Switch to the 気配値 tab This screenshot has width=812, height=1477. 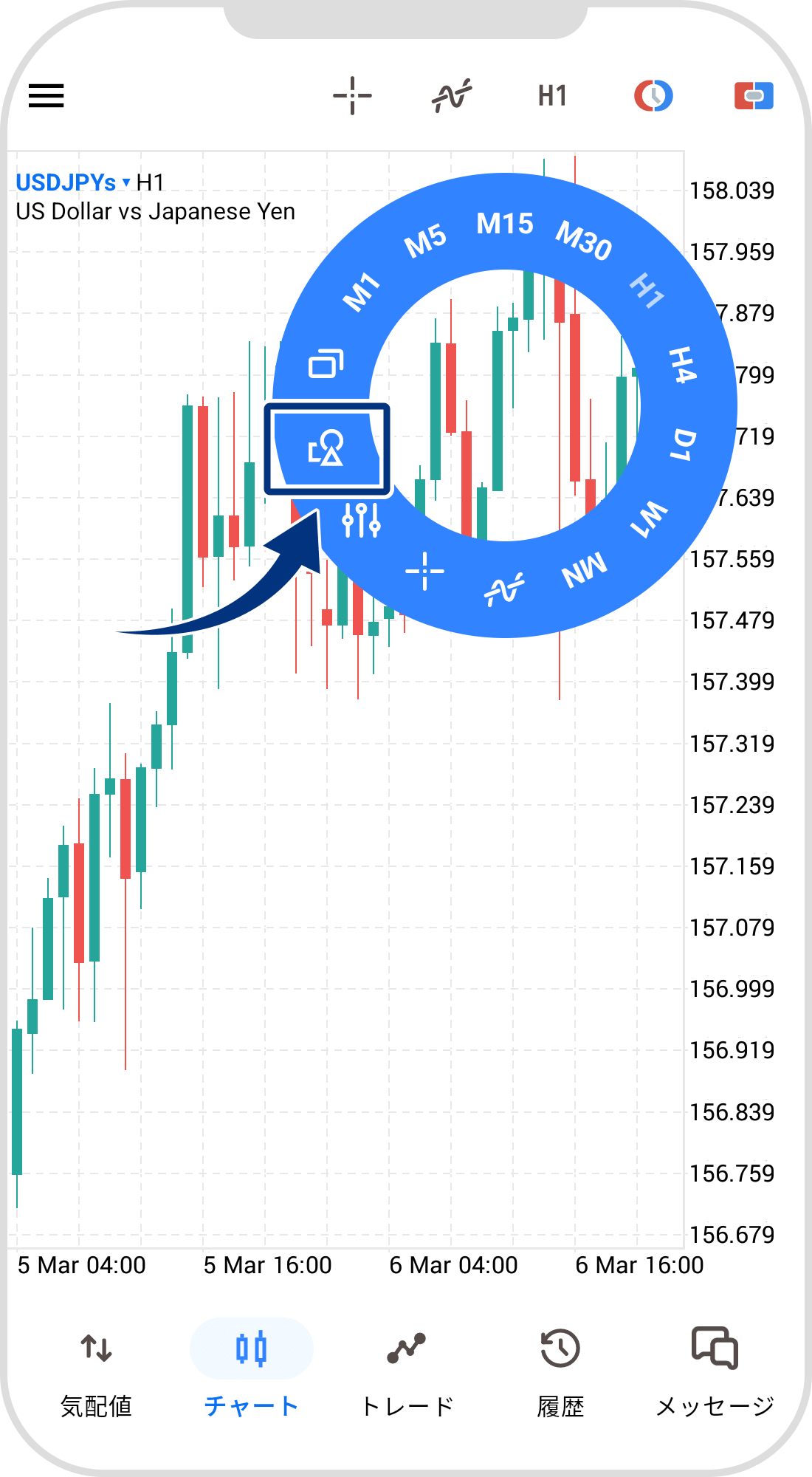point(96,1372)
